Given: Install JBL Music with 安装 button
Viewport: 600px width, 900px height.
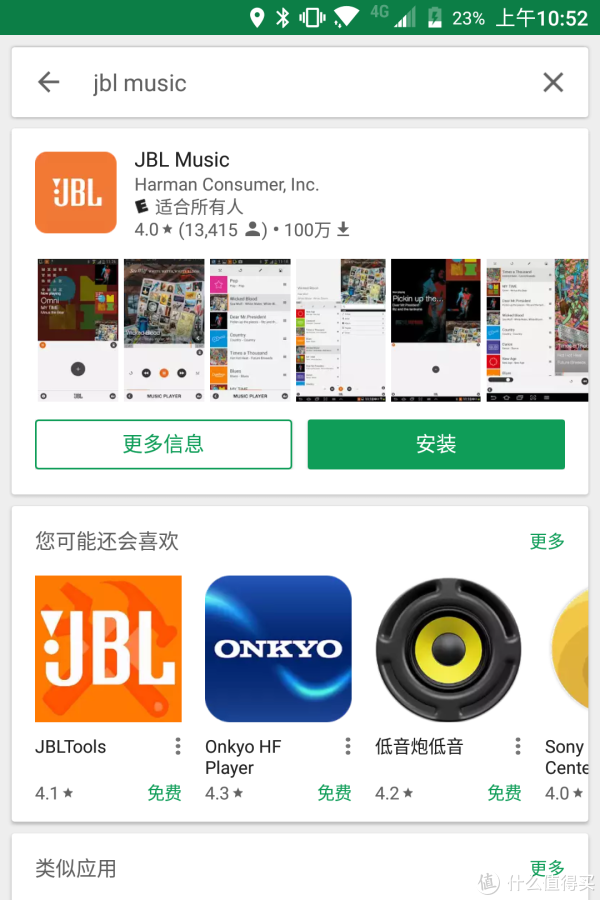Looking at the screenshot, I should tap(436, 444).
